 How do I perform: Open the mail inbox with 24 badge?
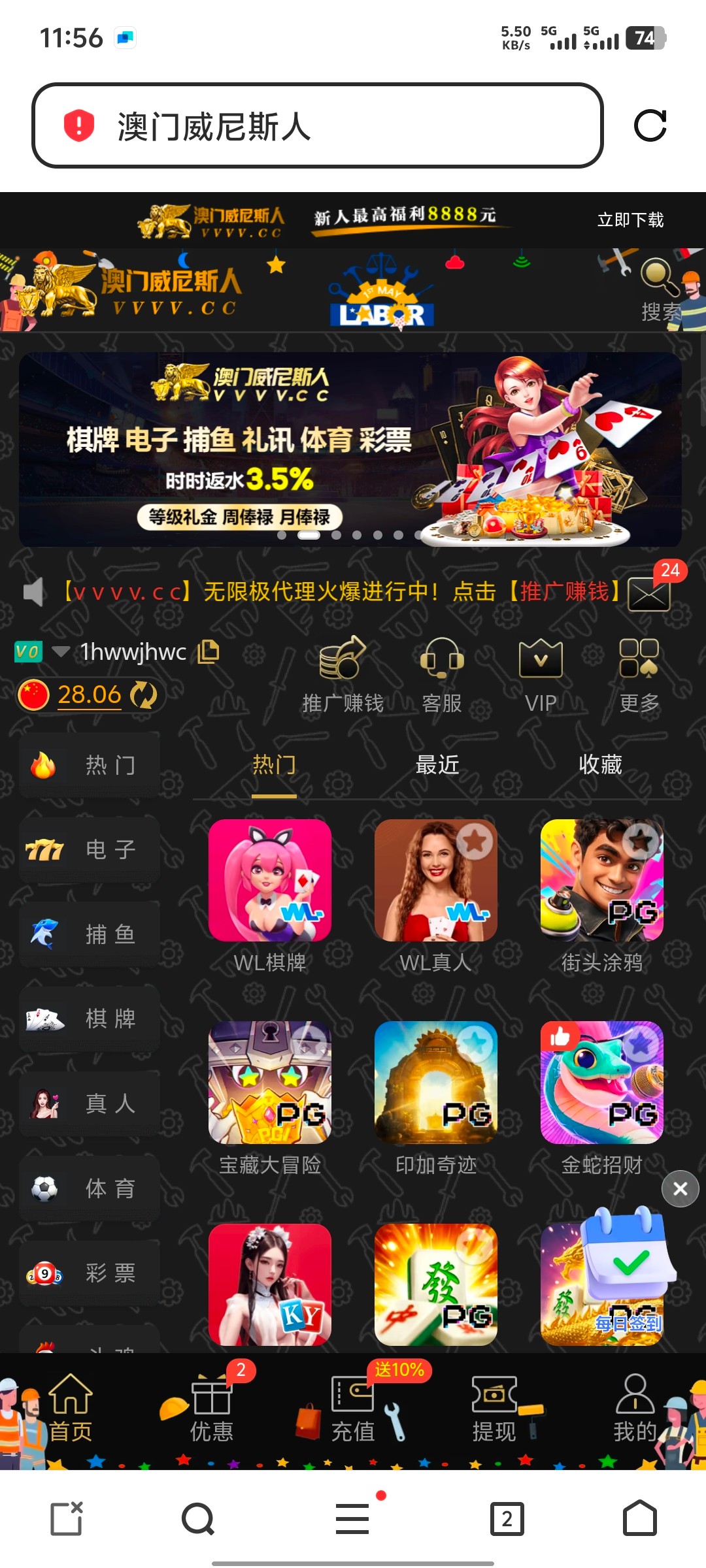click(648, 593)
